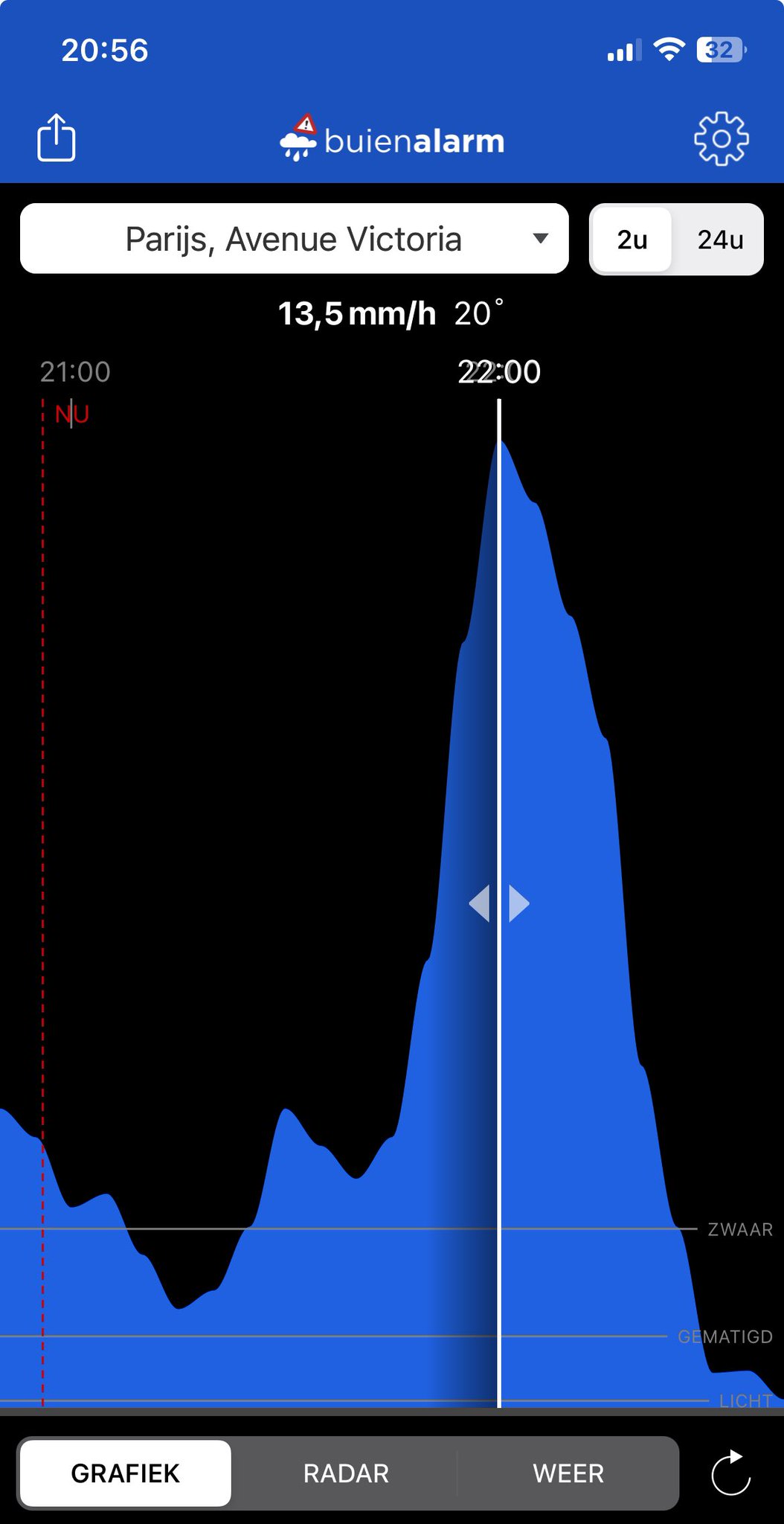The image size is (784, 1524).
Task: Open the settings gear
Action: pos(721,138)
